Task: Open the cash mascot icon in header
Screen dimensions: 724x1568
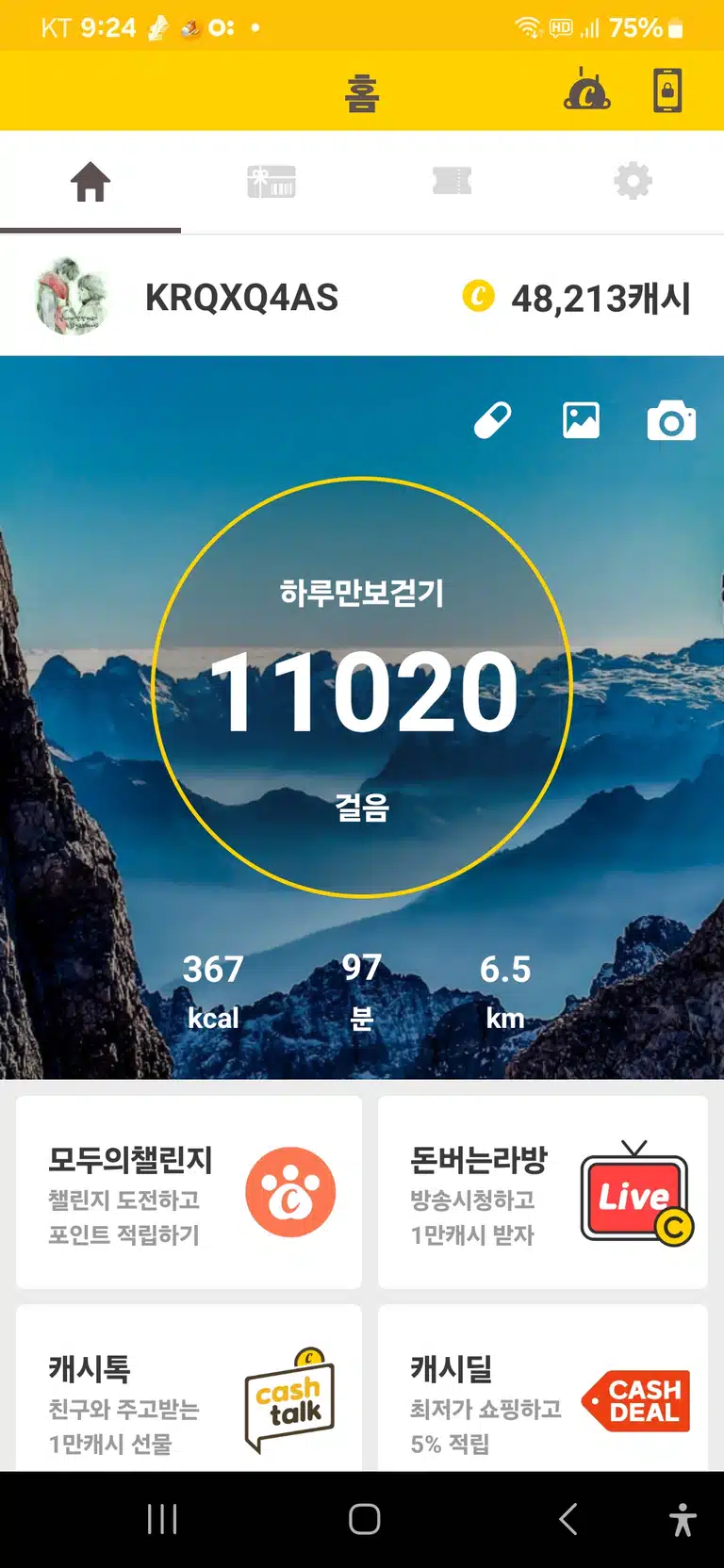Action: [x=586, y=90]
